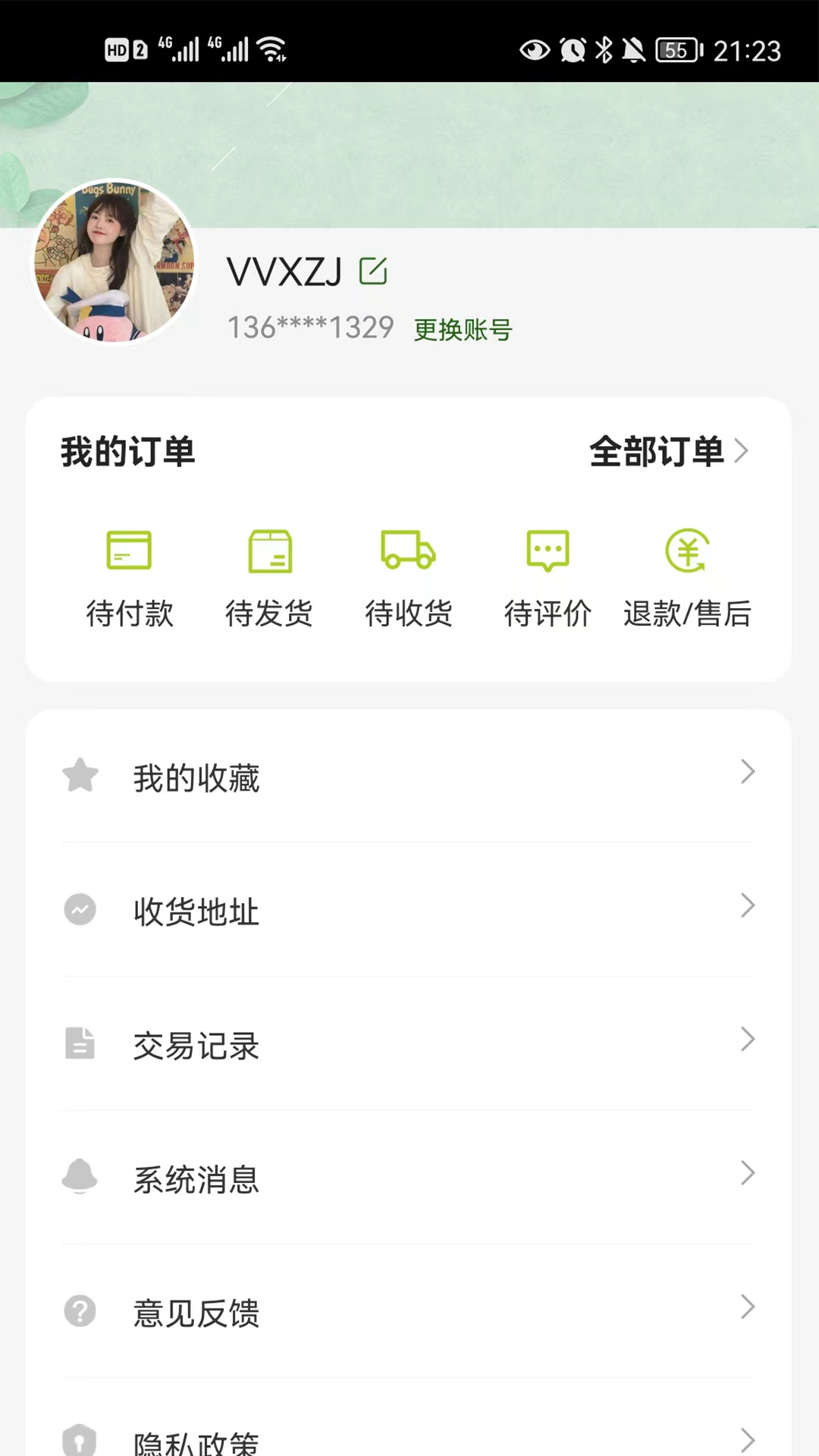Select the 待发货 awaiting shipment icon
Screen dimensions: 819x1456
point(269,551)
